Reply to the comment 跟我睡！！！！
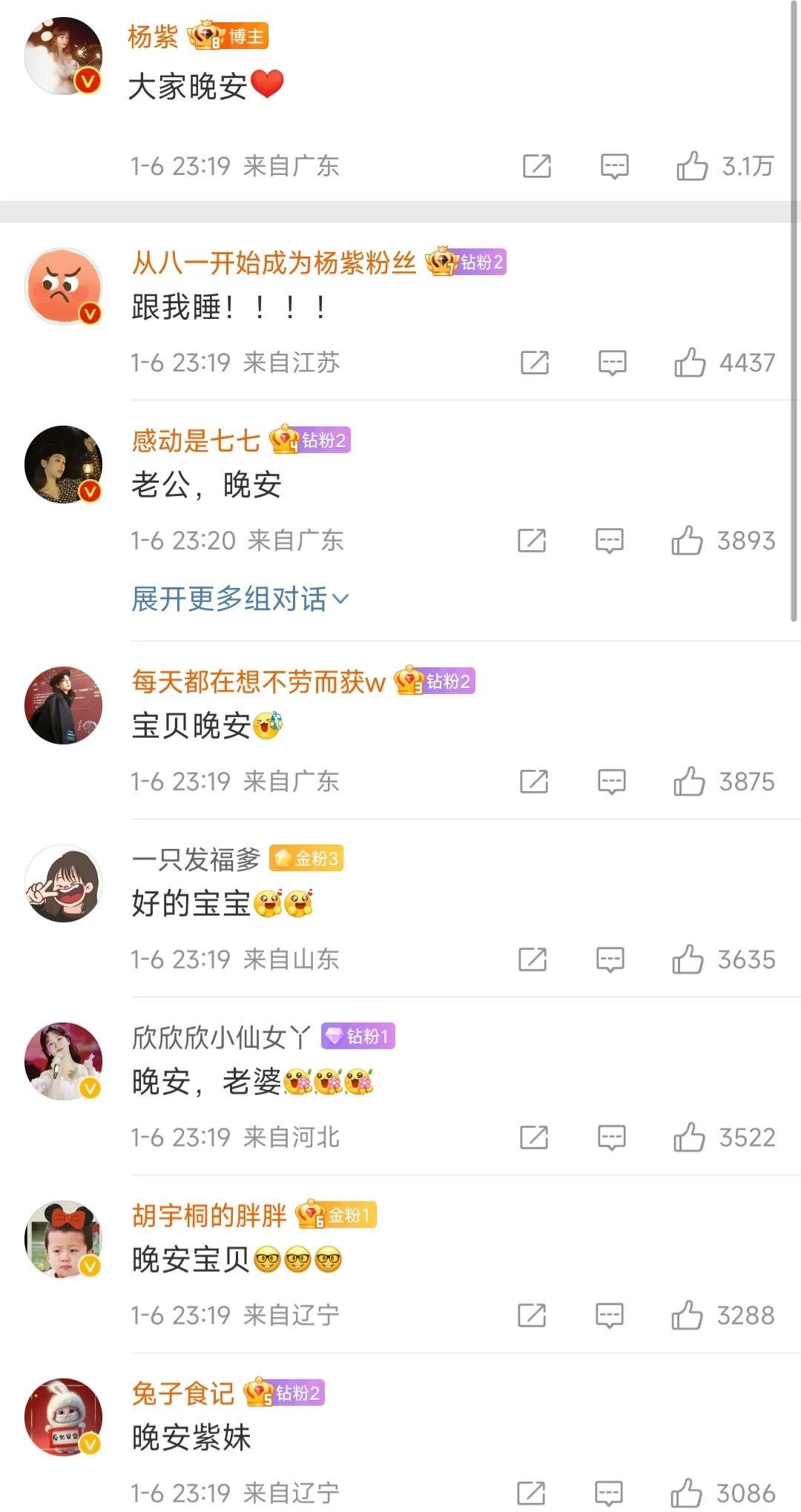801x1512 pixels. pyautogui.click(x=612, y=363)
